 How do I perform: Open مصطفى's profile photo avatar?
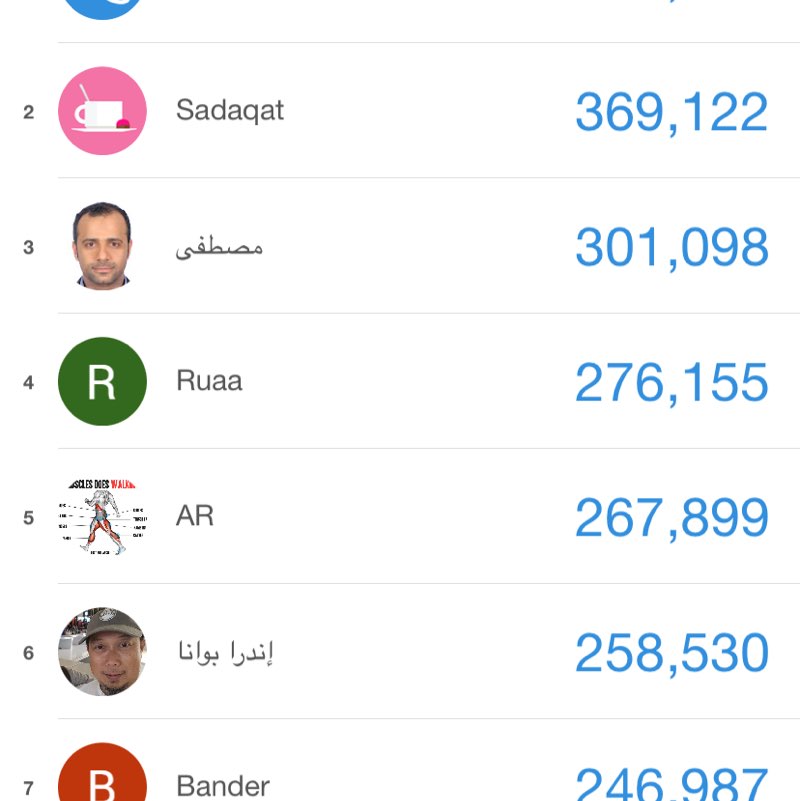pyautogui.click(x=102, y=246)
